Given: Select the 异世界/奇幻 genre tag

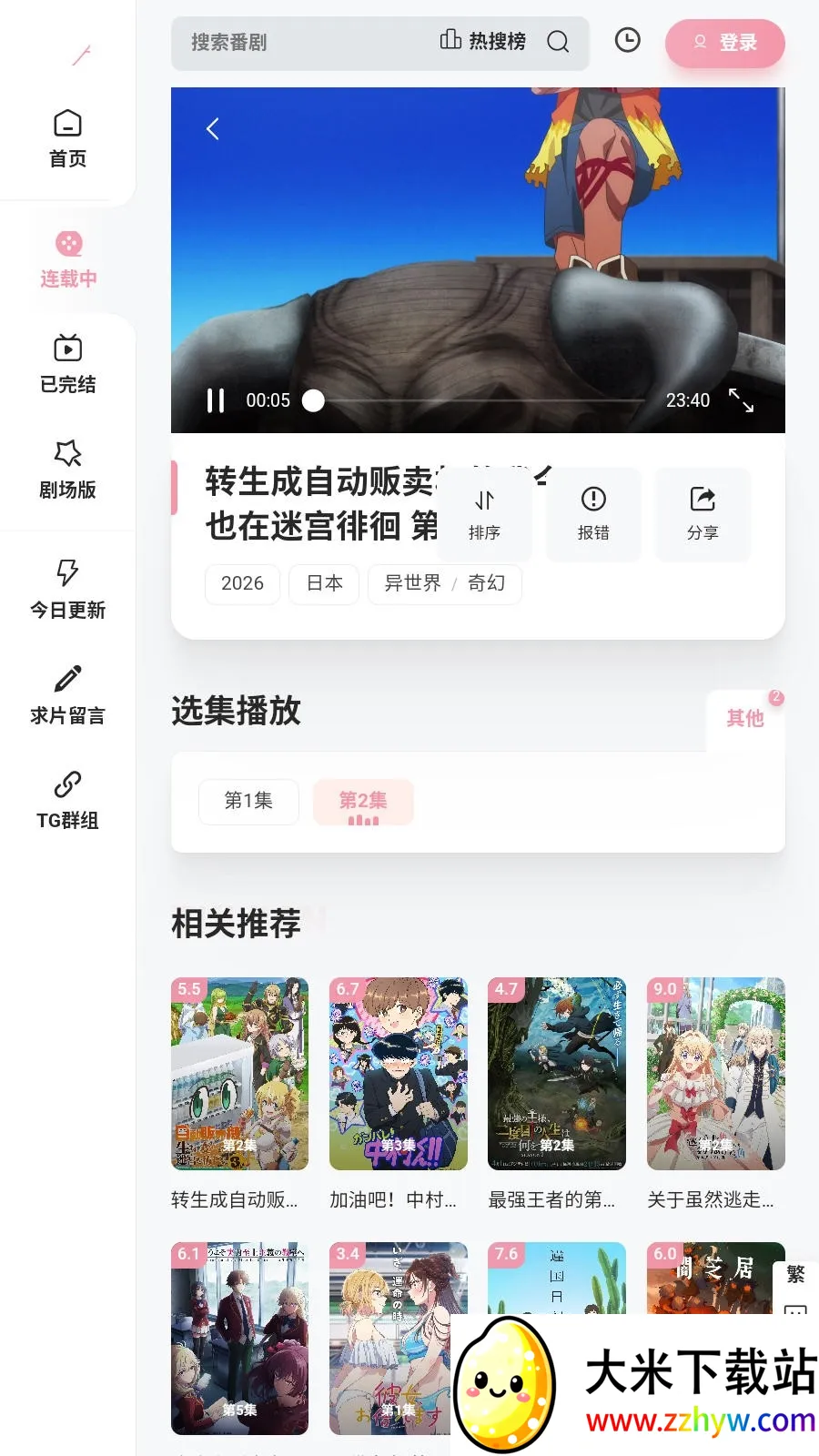Looking at the screenshot, I should [445, 584].
